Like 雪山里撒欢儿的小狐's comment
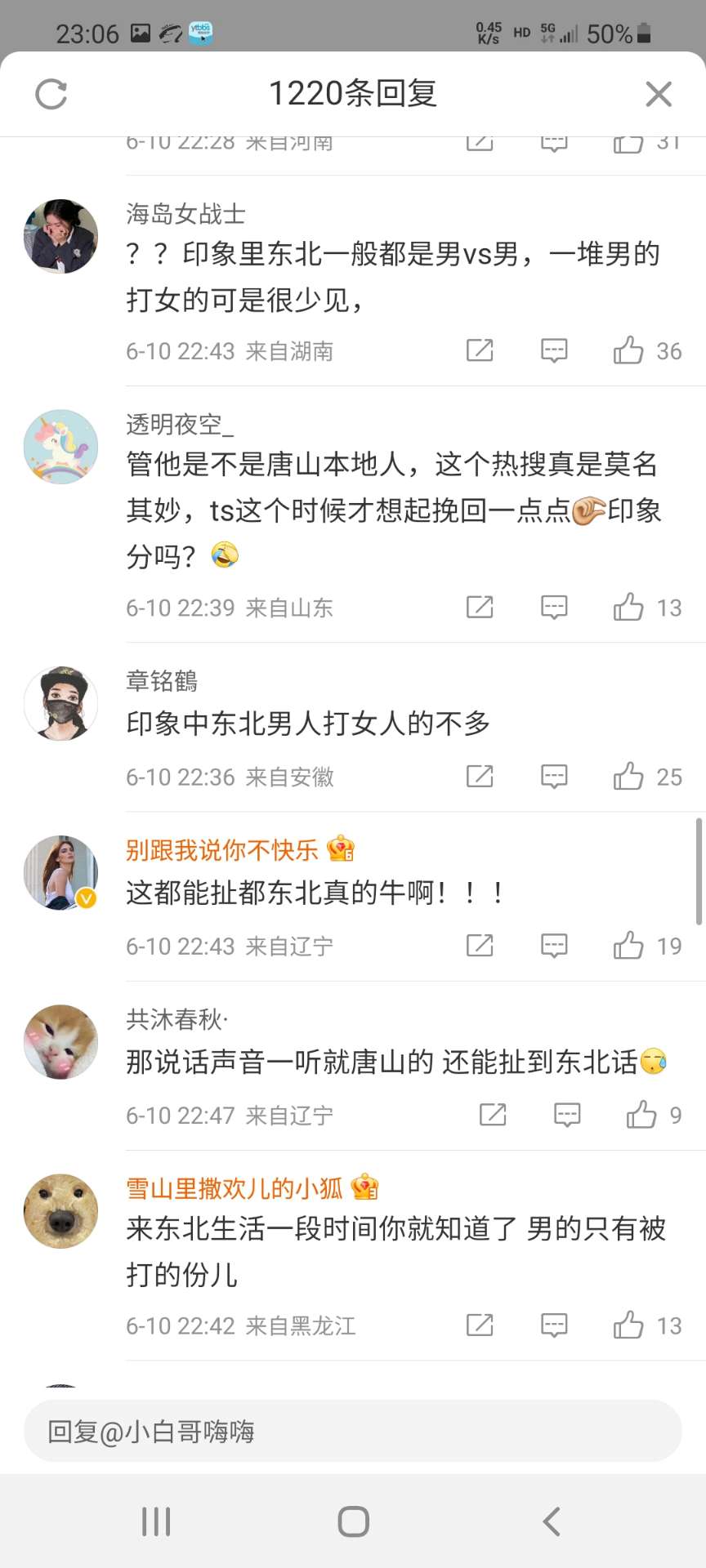This screenshot has width=706, height=1568. point(628,1325)
